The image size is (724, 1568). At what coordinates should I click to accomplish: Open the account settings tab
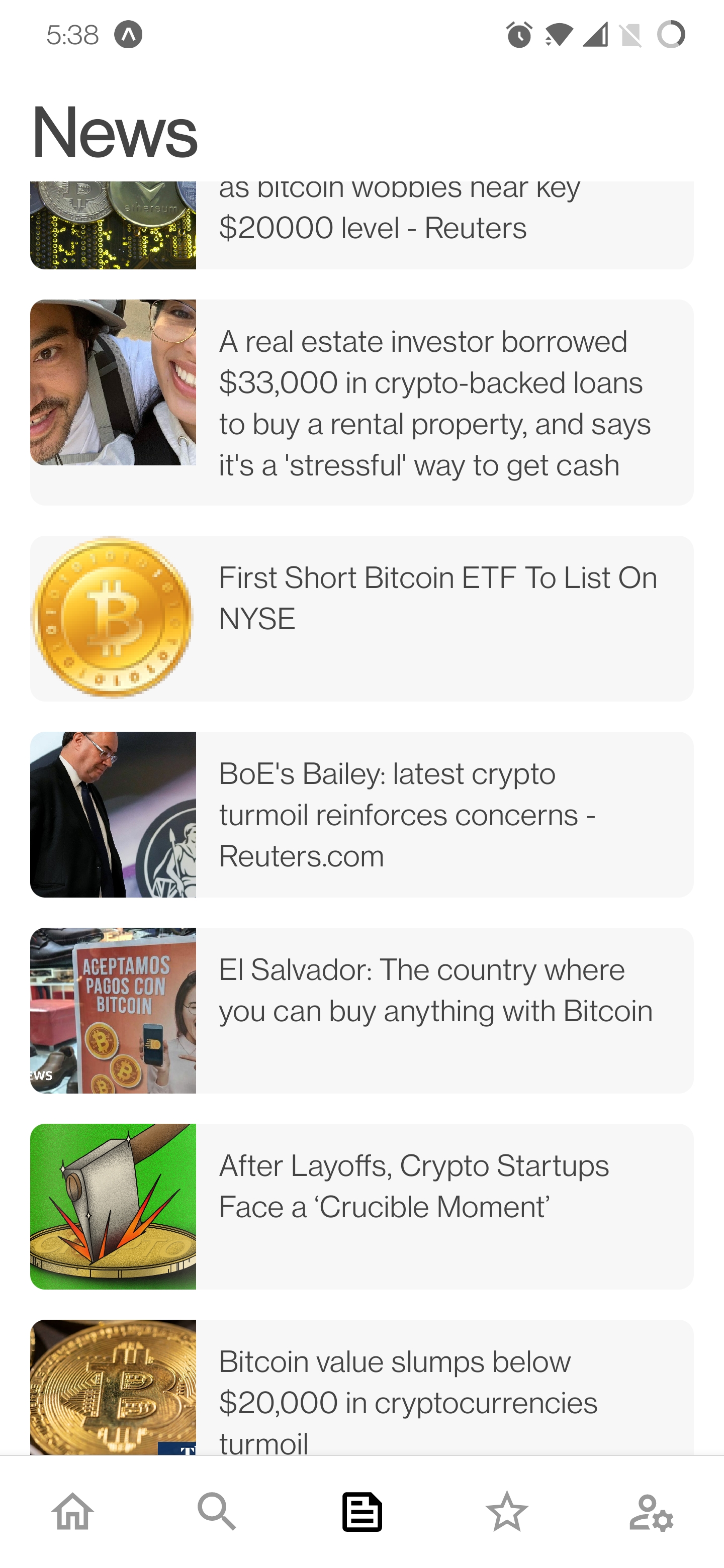click(x=651, y=1511)
